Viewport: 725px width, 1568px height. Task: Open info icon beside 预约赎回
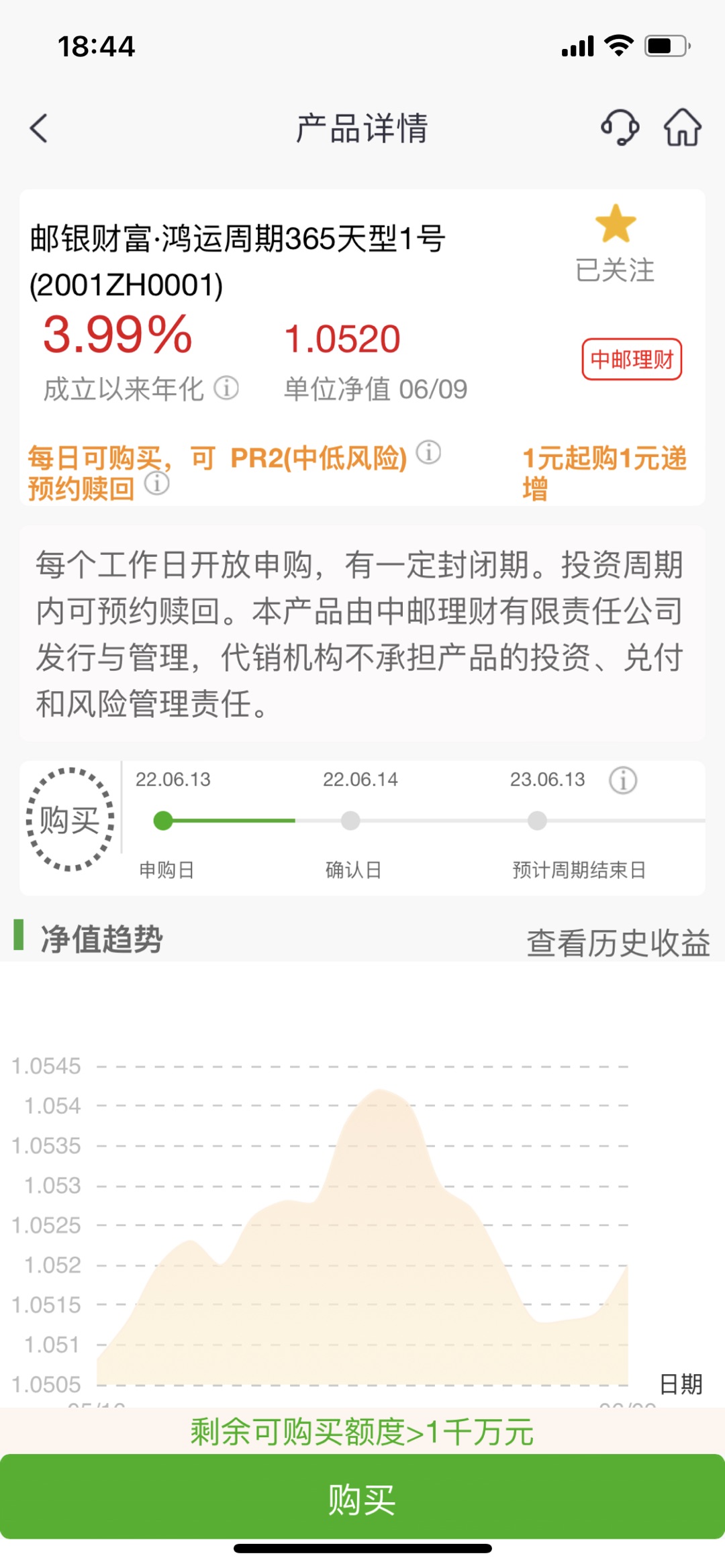[157, 482]
